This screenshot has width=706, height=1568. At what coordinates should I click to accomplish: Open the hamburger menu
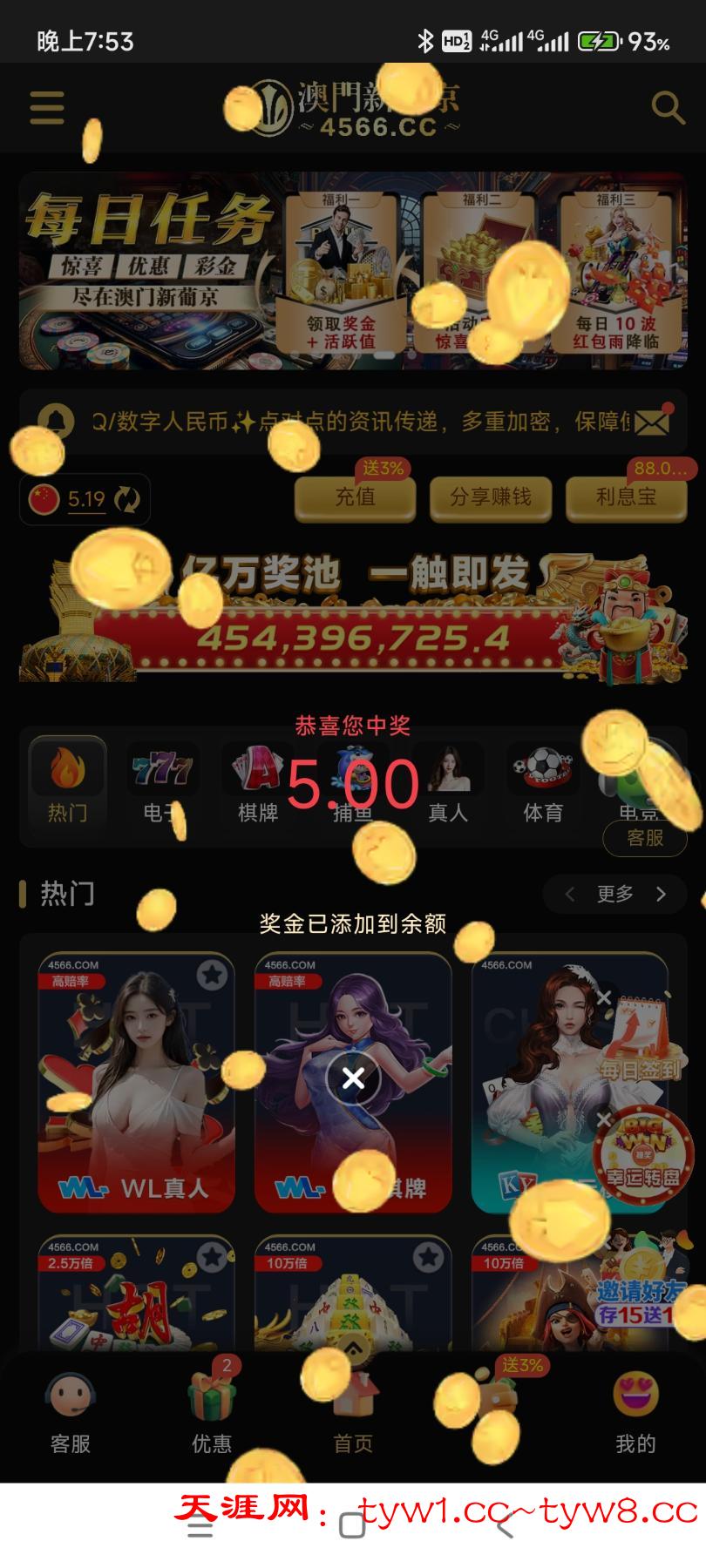click(47, 108)
